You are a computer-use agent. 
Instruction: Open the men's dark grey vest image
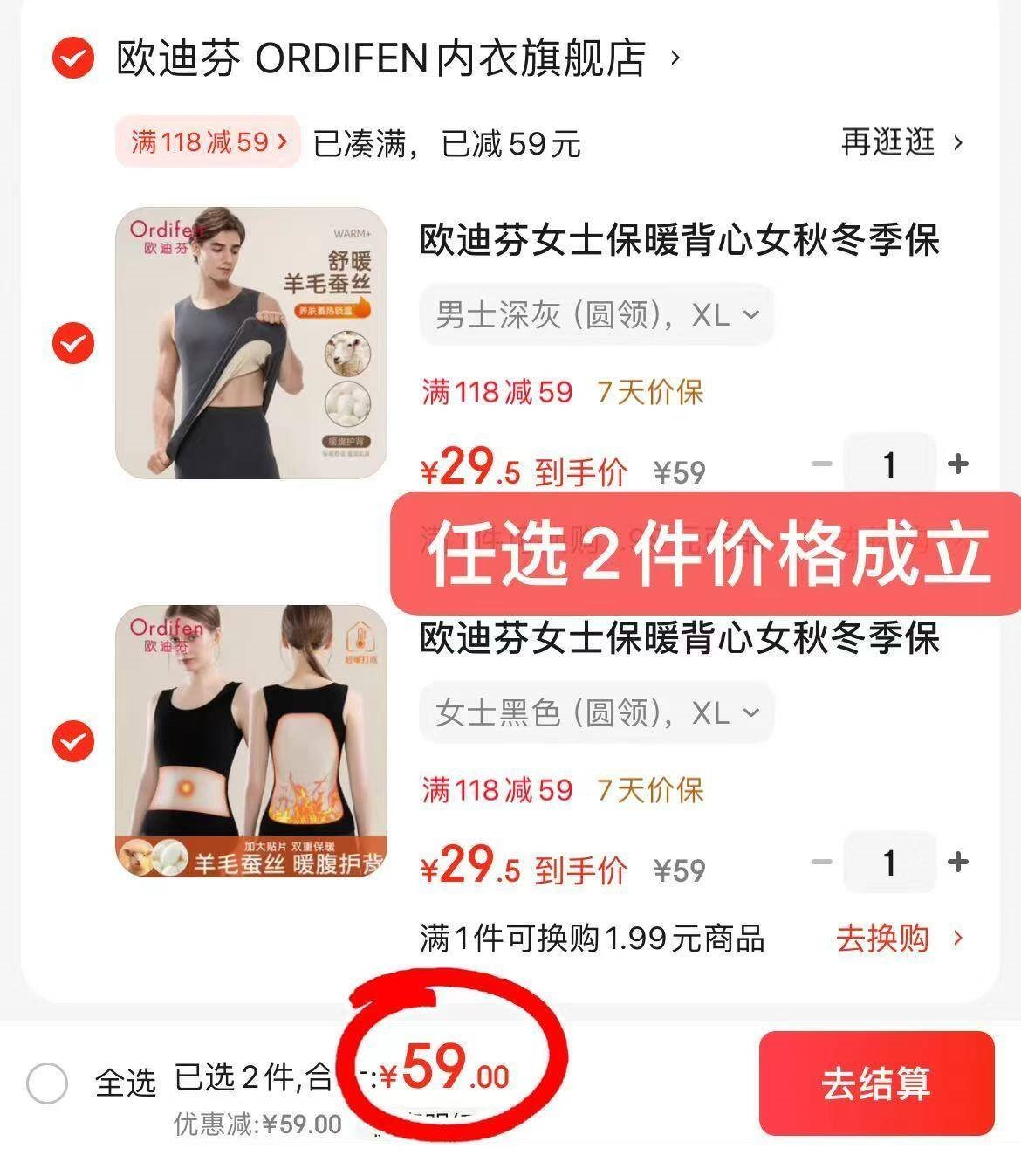click(x=251, y=343)
